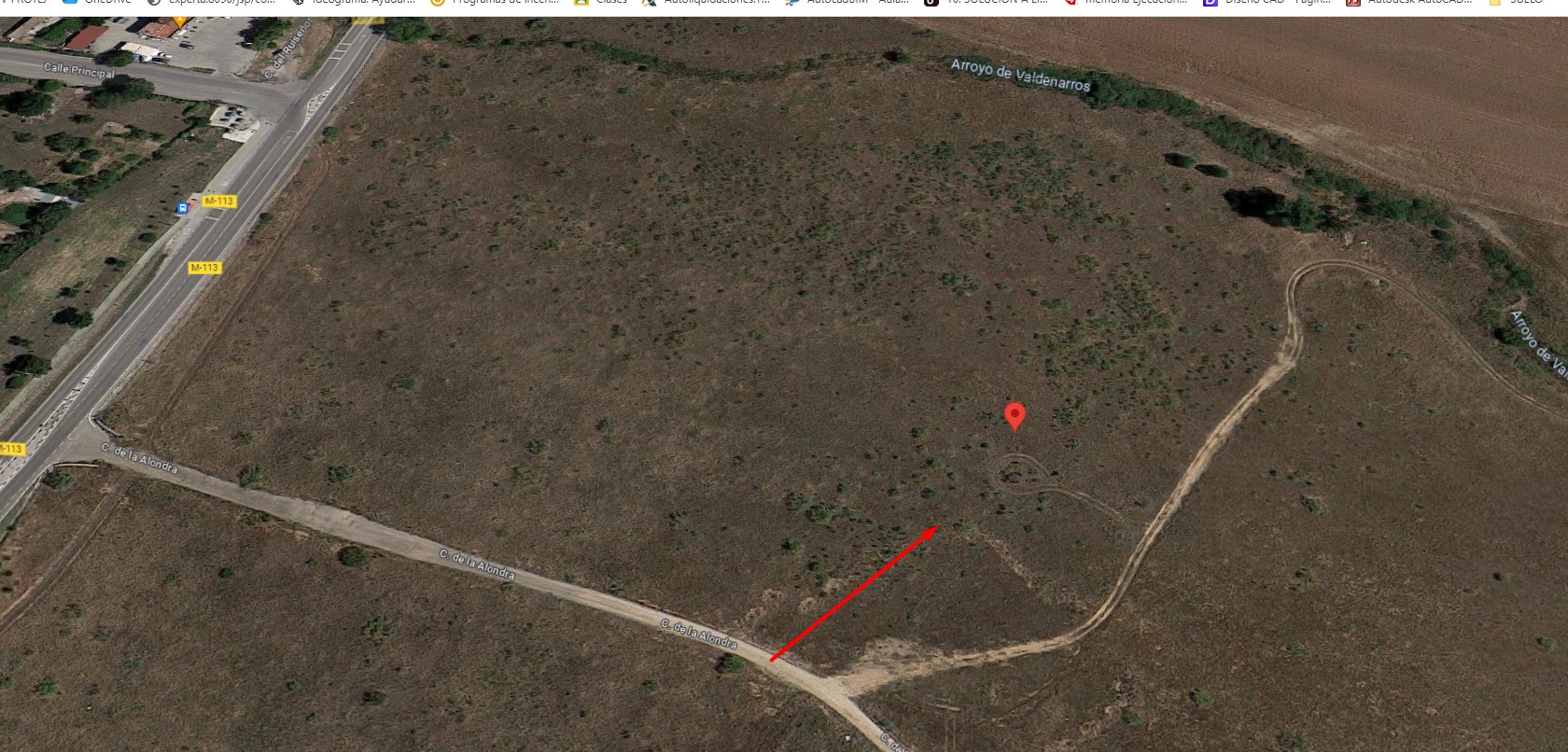
Task: Open the OneDrive bookmark
Action: click(98, 2)
